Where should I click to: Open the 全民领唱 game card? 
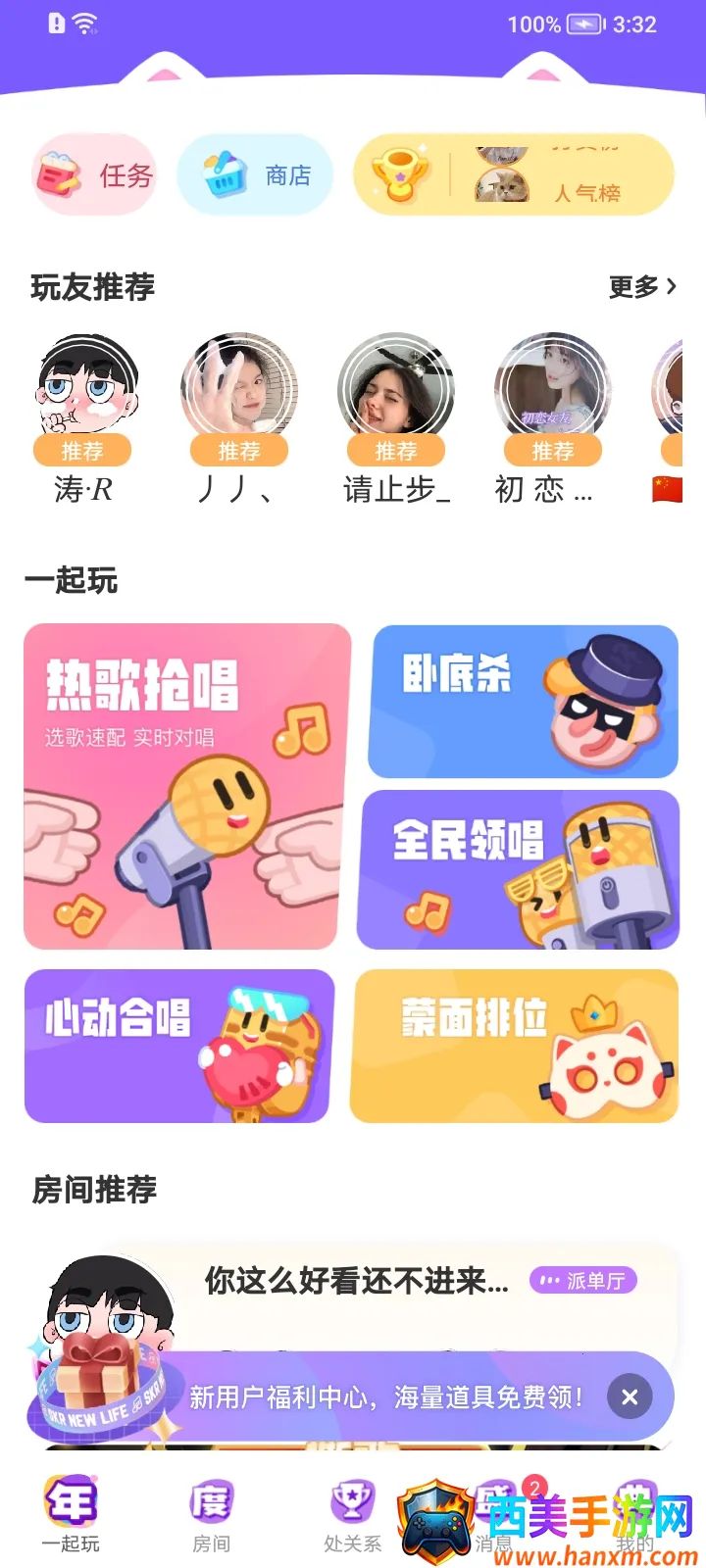520,869
